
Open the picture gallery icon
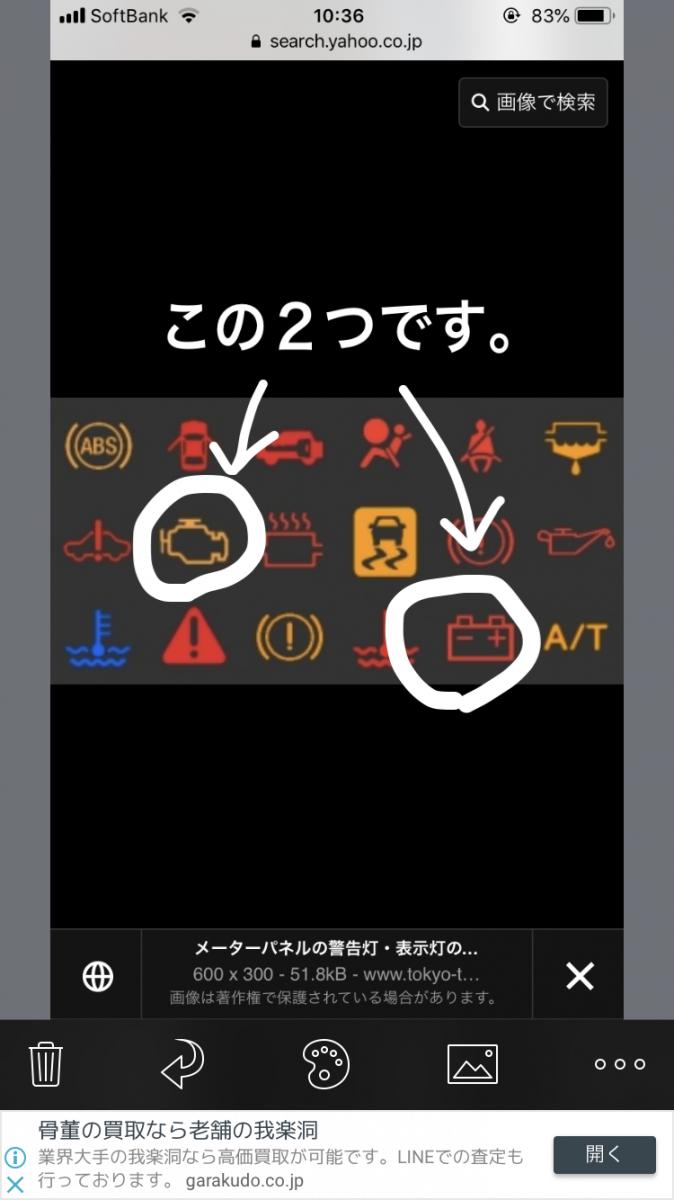(x=472, y=1063)
